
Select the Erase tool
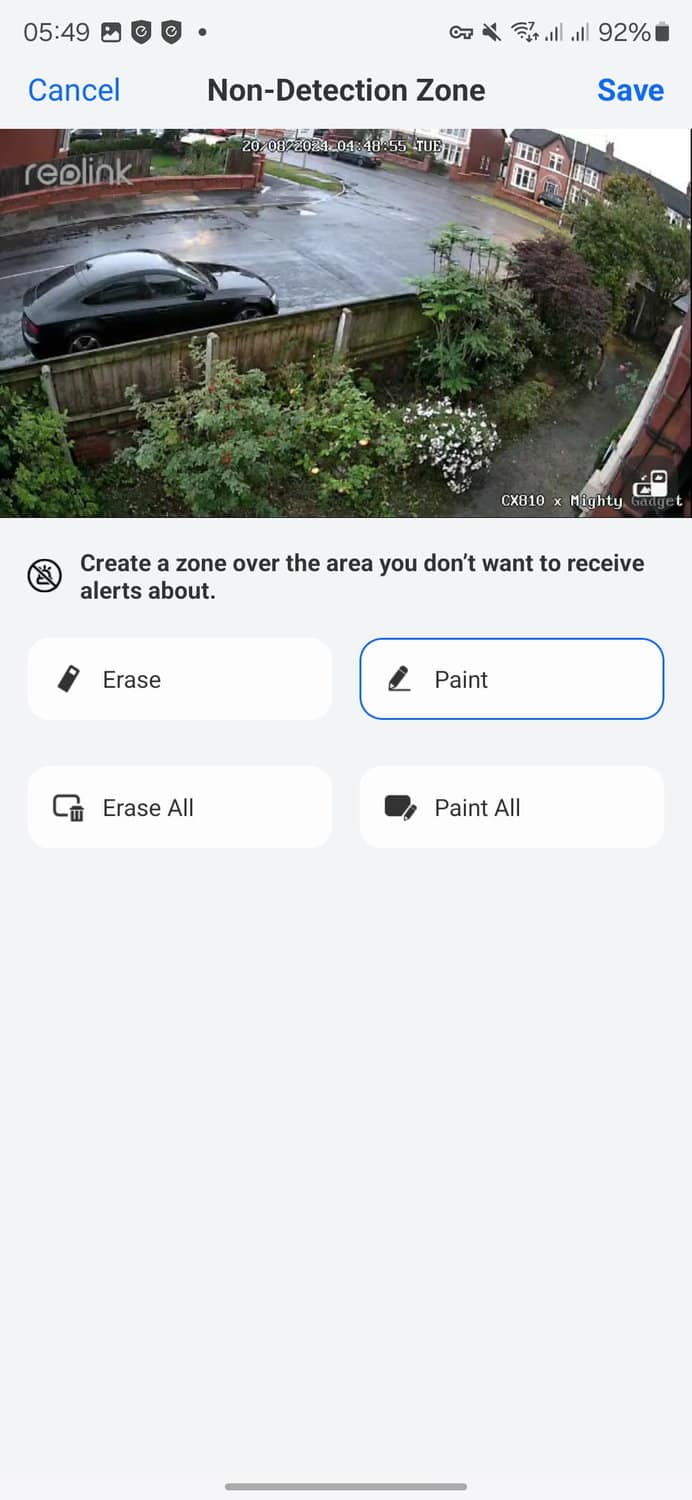click(179, 679)
